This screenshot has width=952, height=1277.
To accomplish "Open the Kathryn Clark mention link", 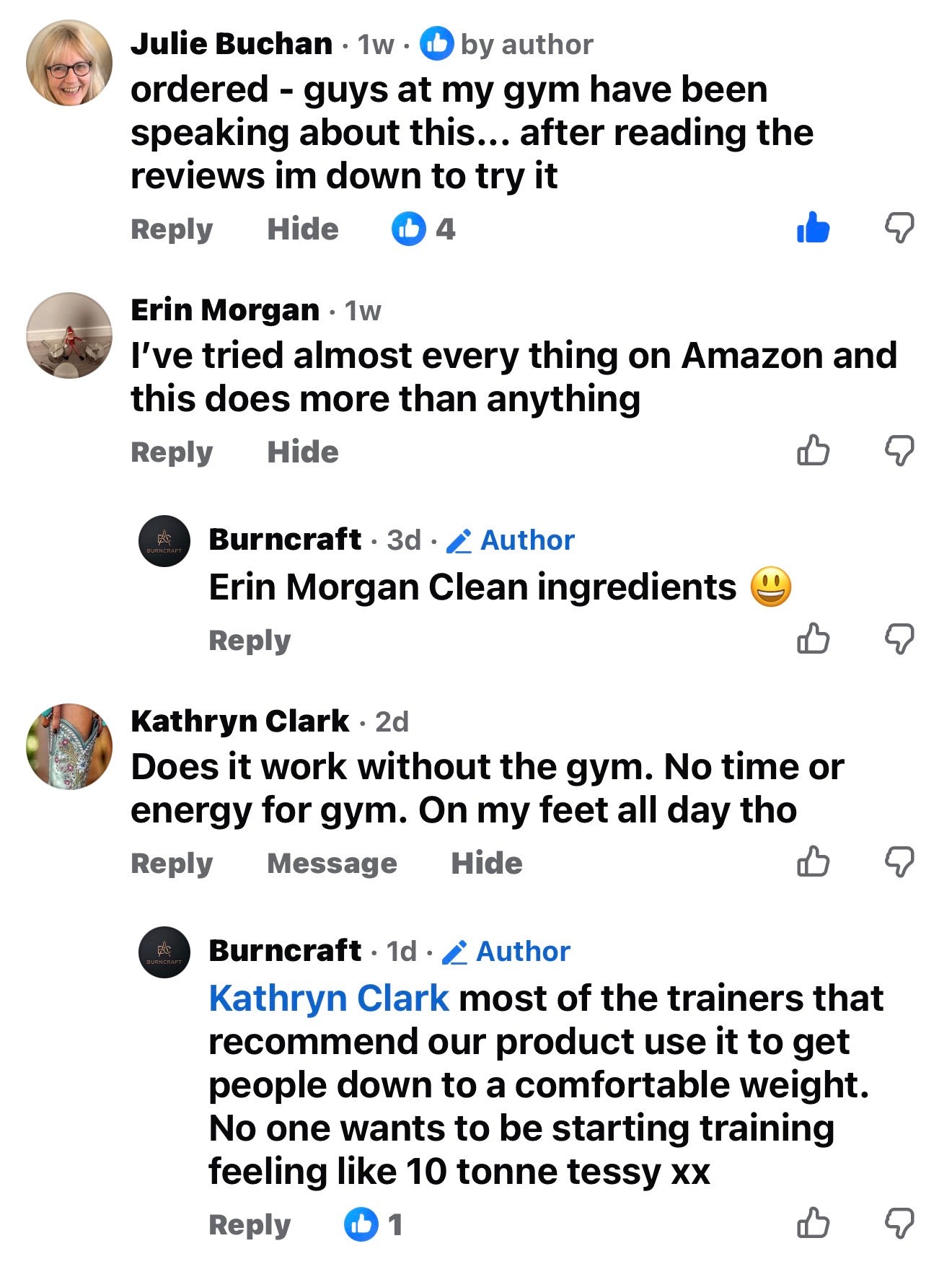I will (329, 999).
